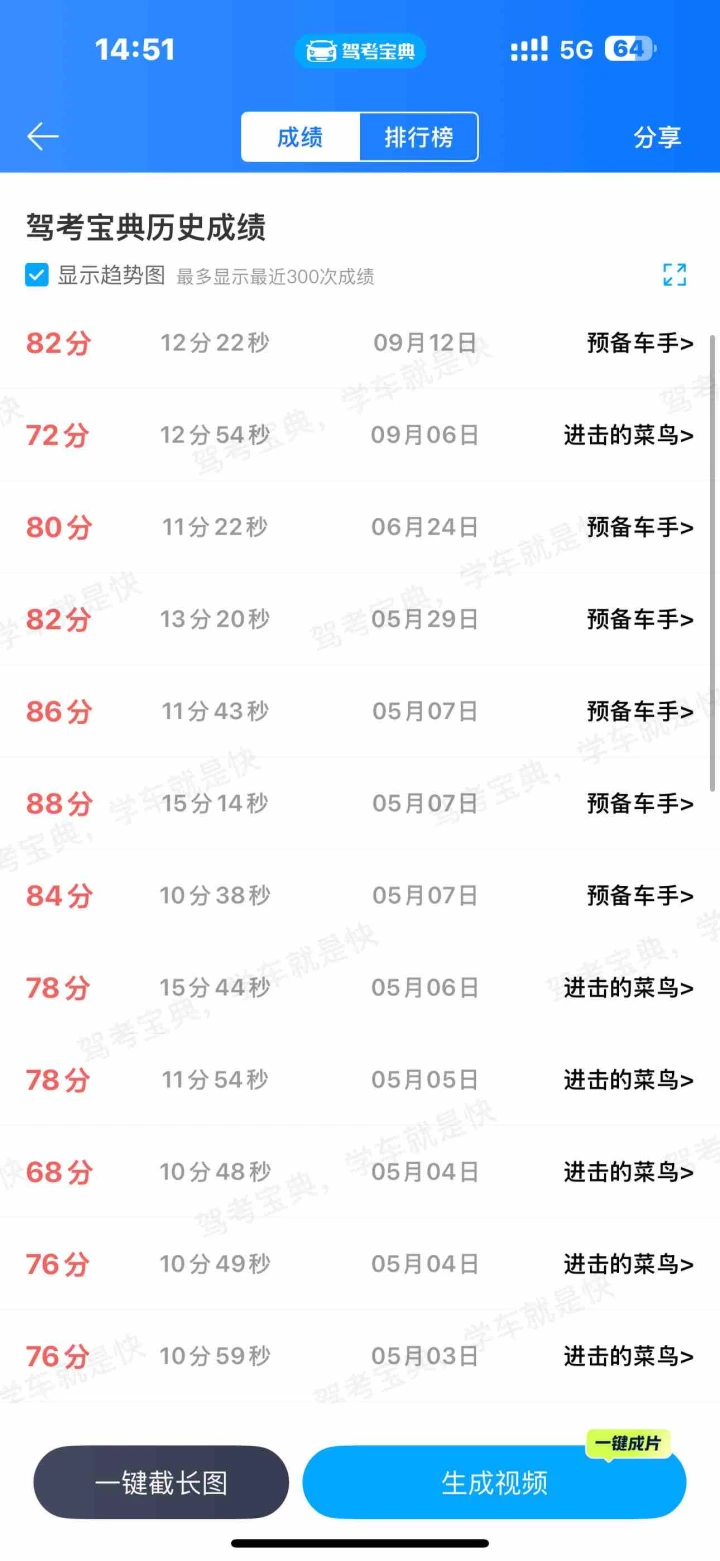This screenshot has width=720, height=1561.
Task: Uncheck the 显示趋势图 checkbox
Action: click(x=37, y=275)
